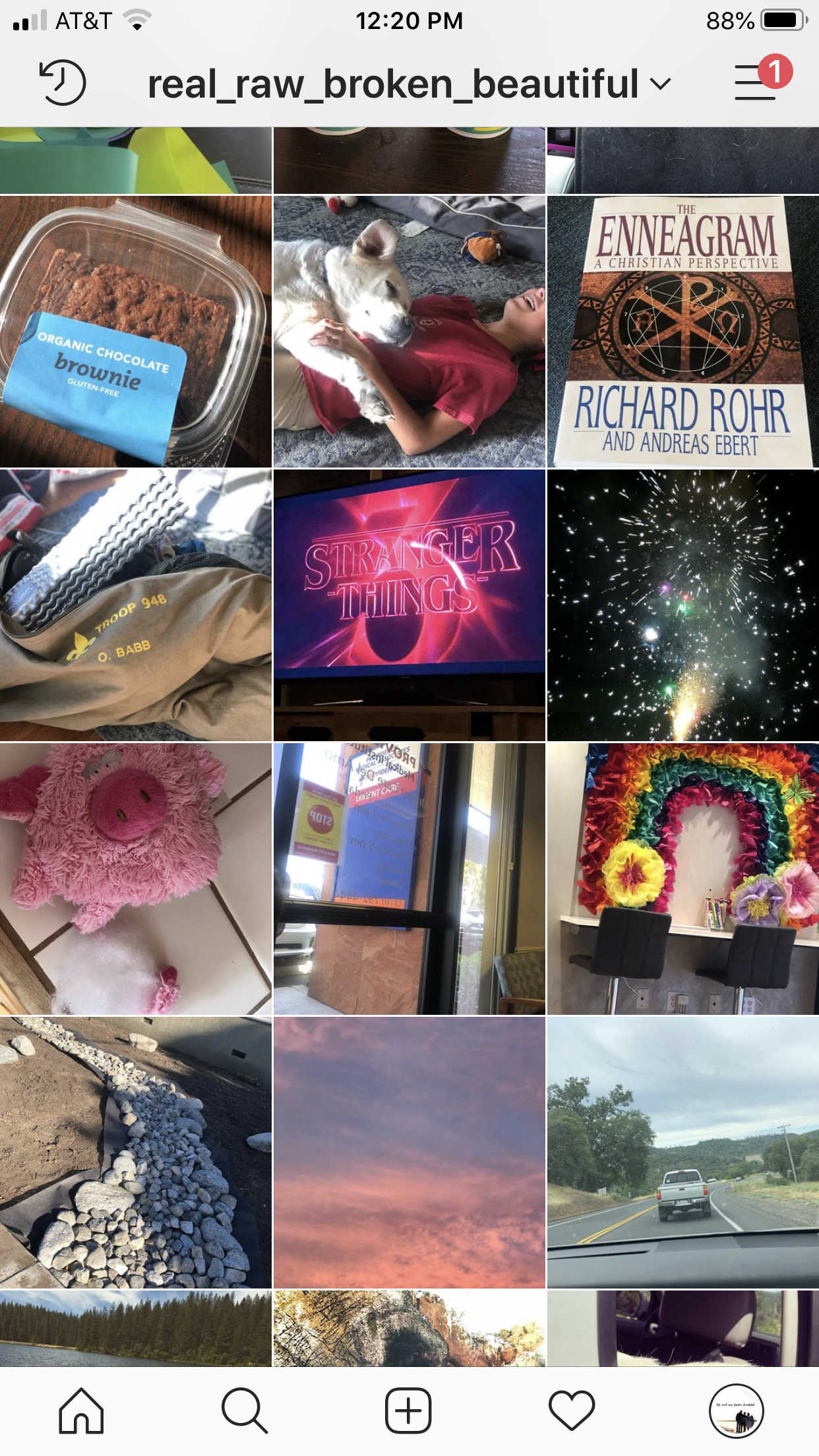The image size is (819, 1456).
Task: Open the organic chocolate brownie post
Action: click(135, 332)
